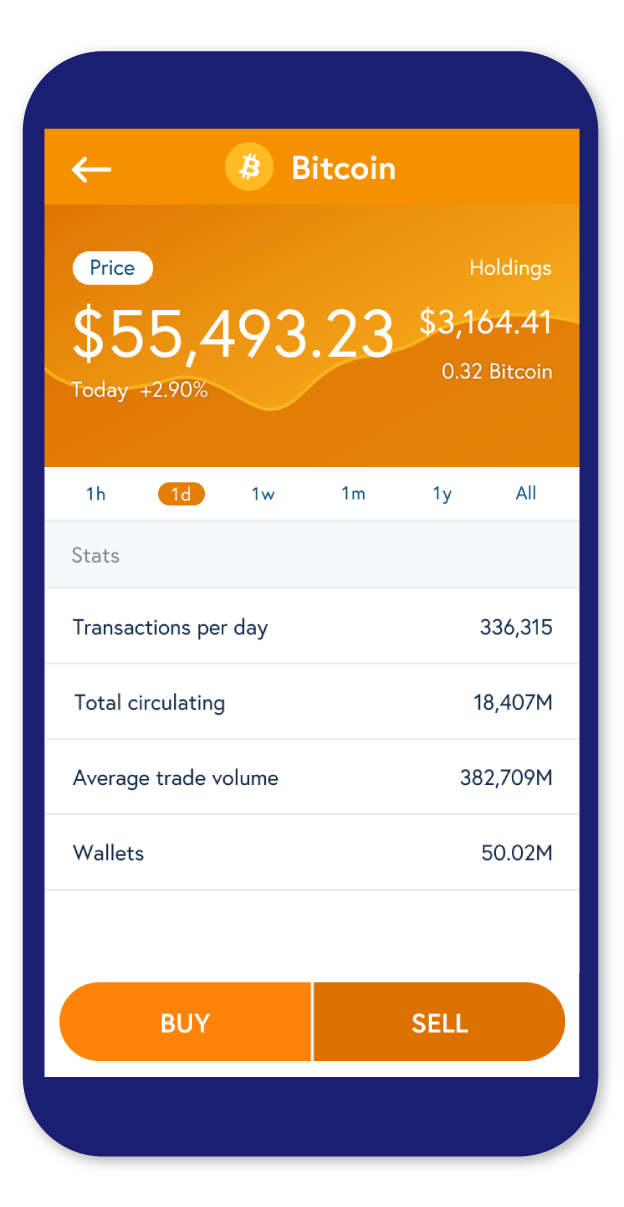
Task: Tap the SELL button
Action: pyautogui.click(x=440, y=1022)
